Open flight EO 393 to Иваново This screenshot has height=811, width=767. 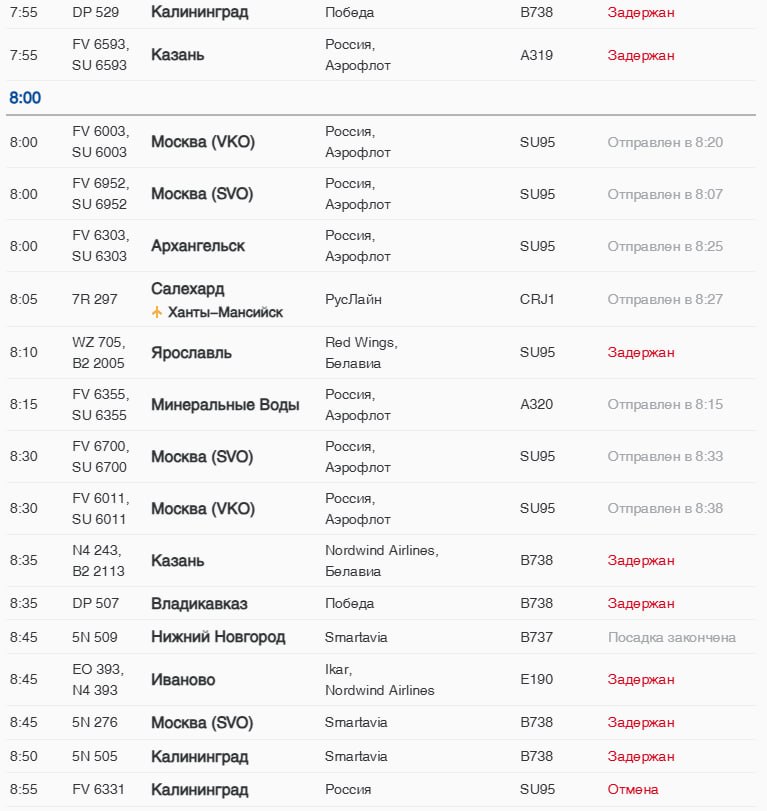(x=183, y=680)
